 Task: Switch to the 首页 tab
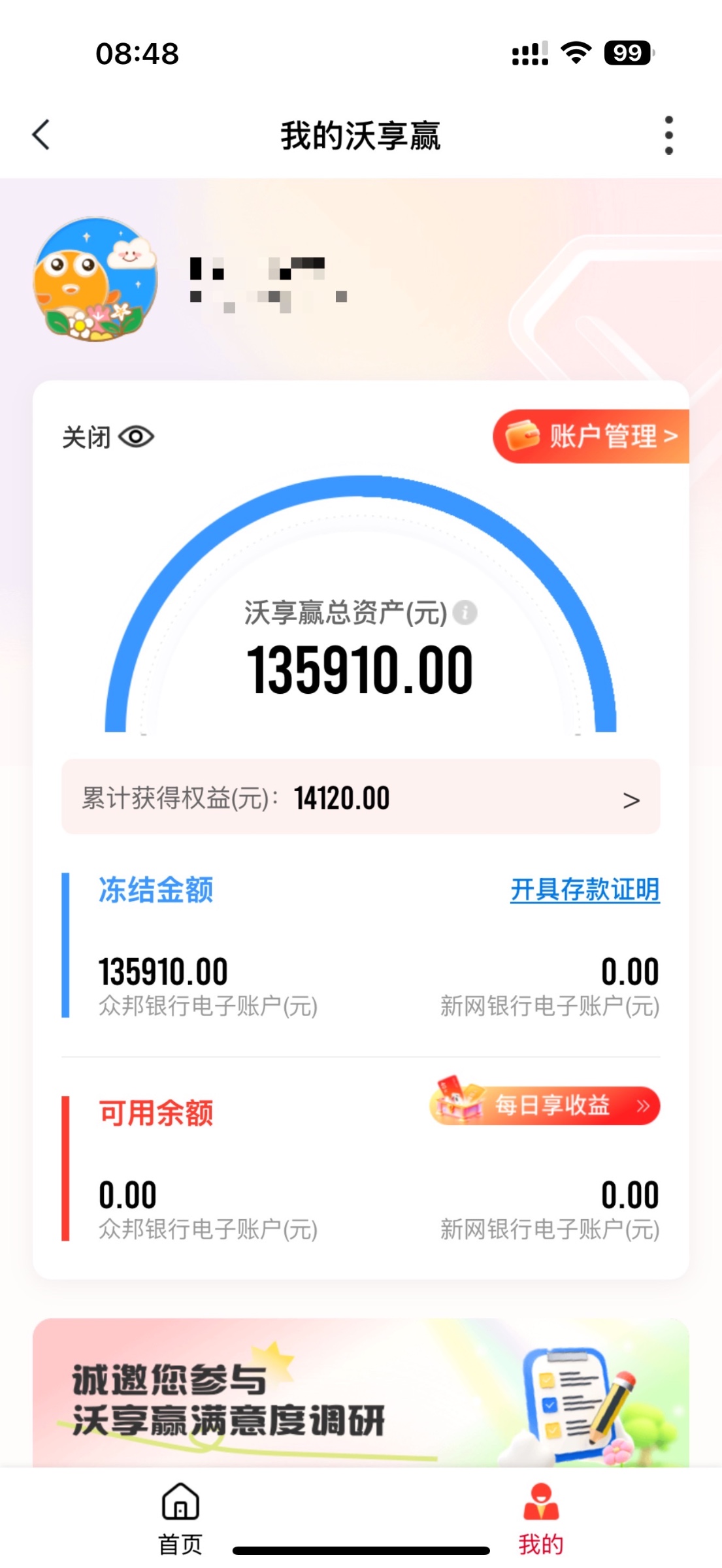(x=180, y=1518)
